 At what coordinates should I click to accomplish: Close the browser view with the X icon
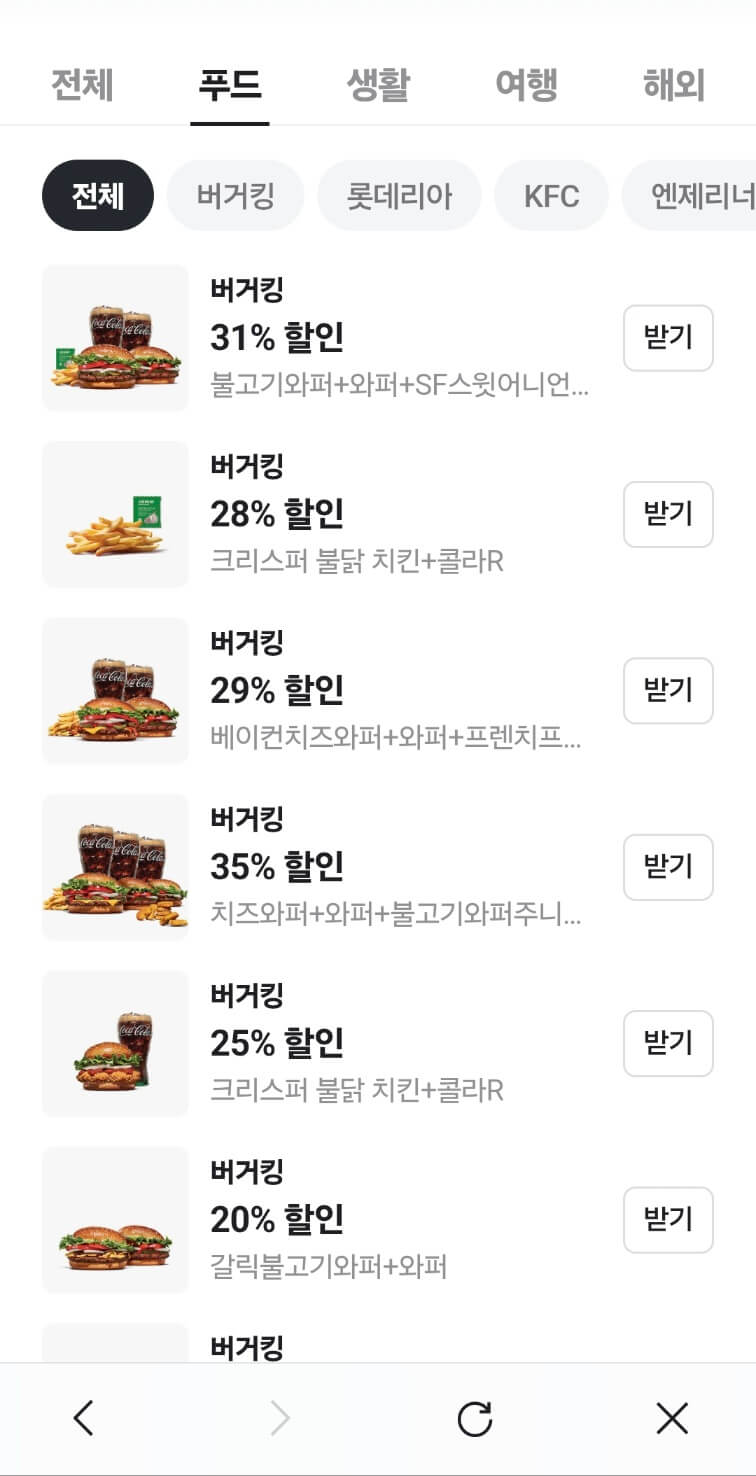(672, 1417)
